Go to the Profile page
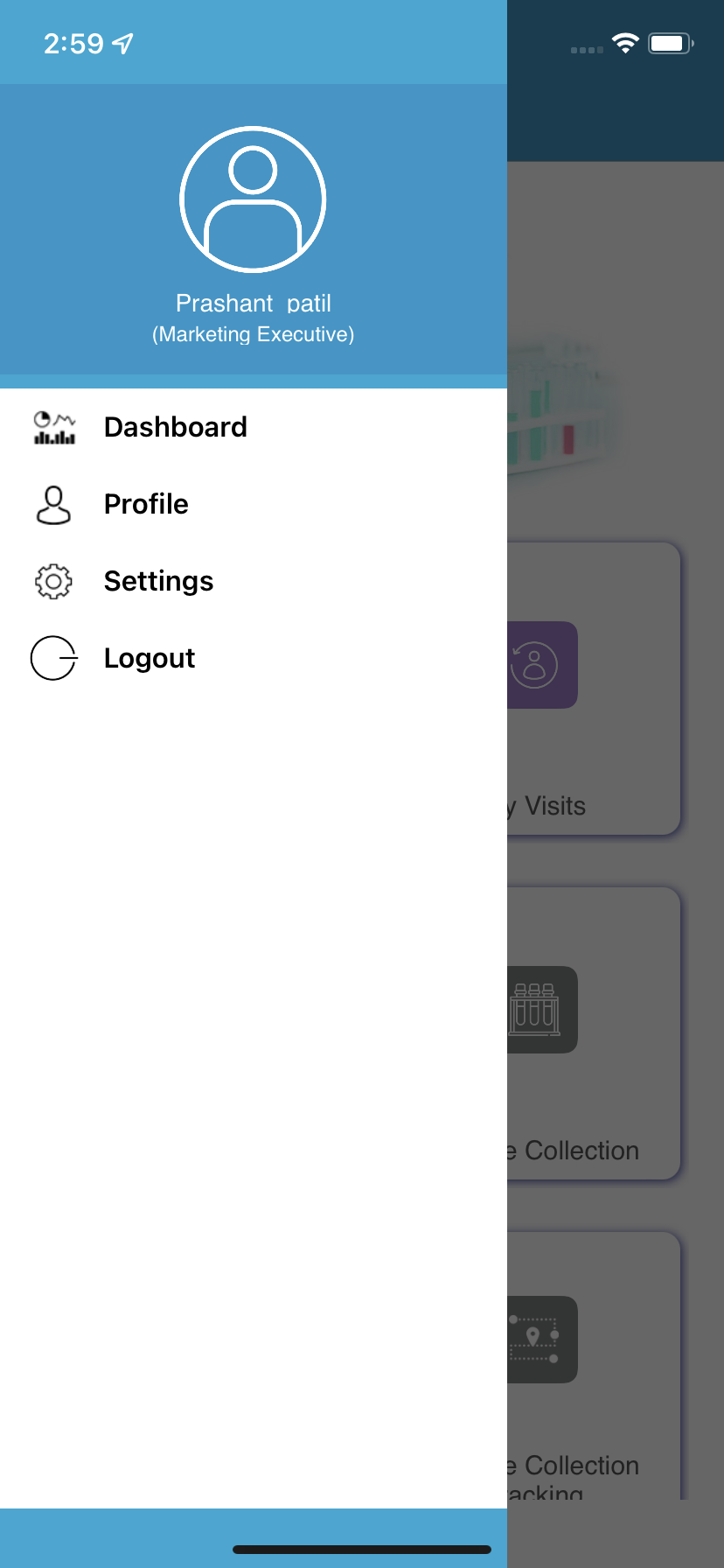Image resolution: width=724 pixels, height=1568 pixels. click(x=146, y=505)
